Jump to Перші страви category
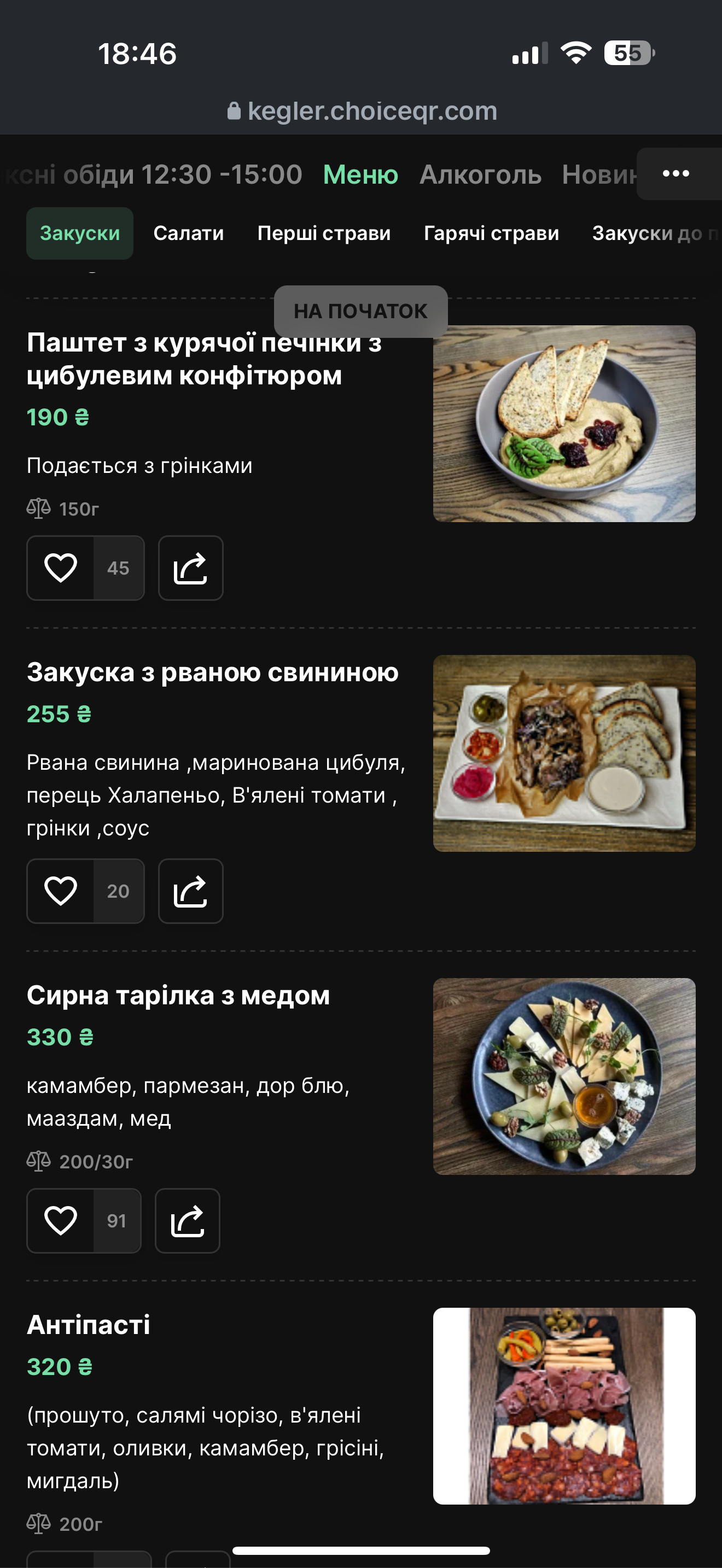The image size is (722, 1568). click(324, 233)
